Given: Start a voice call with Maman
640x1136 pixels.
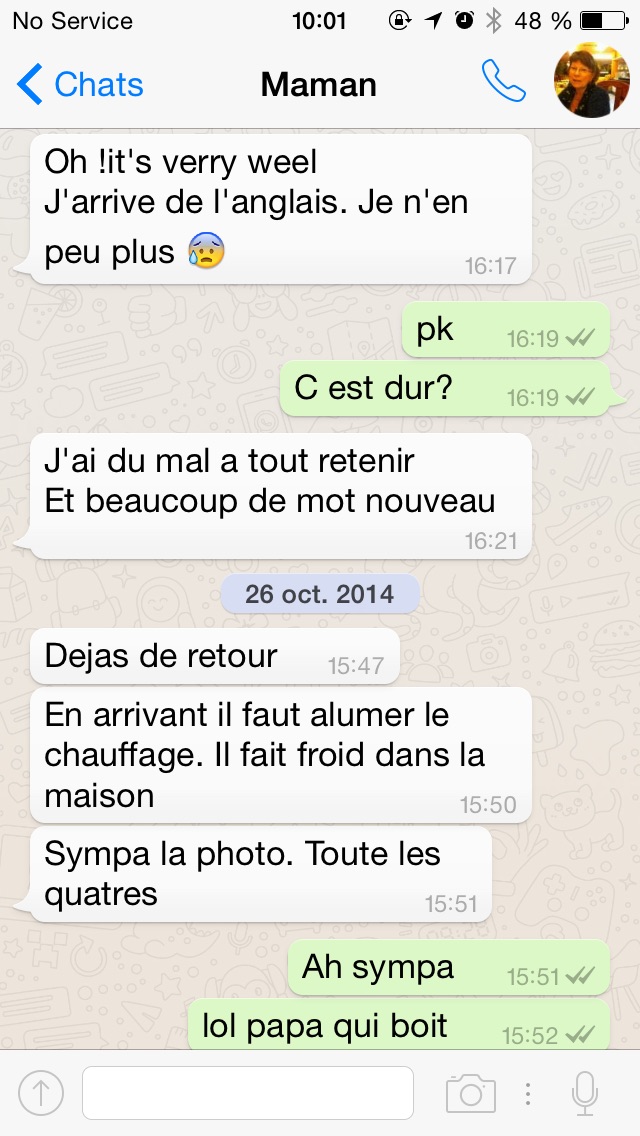Looking at the screenshot, I should pyautogui.click(x=503, y=83).
